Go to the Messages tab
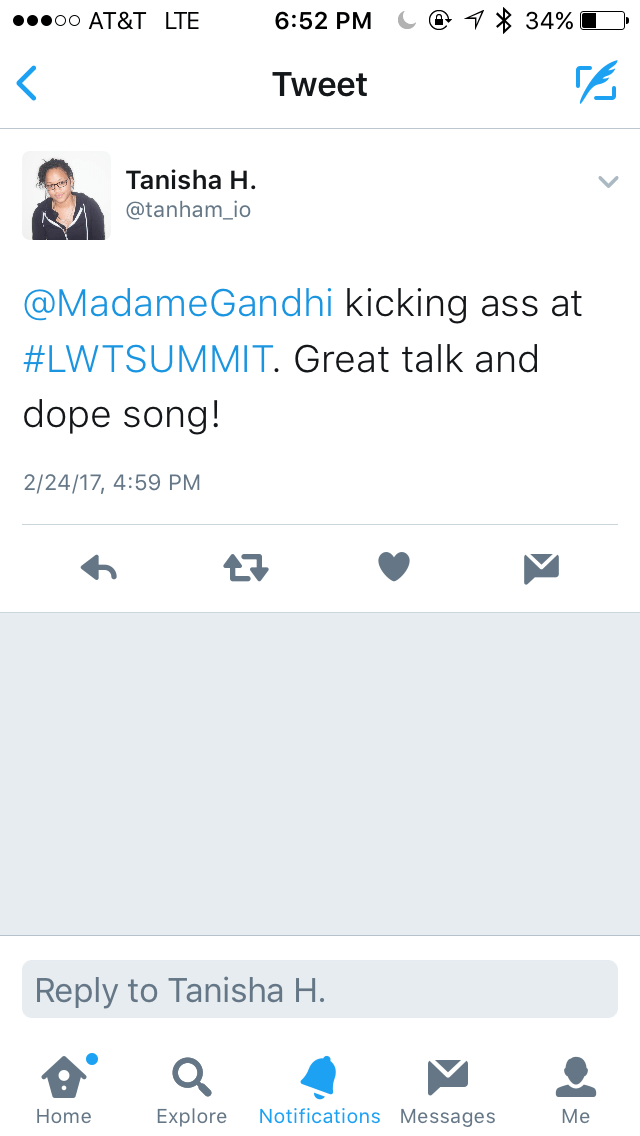640x1136 pixels. (447, 1088)
